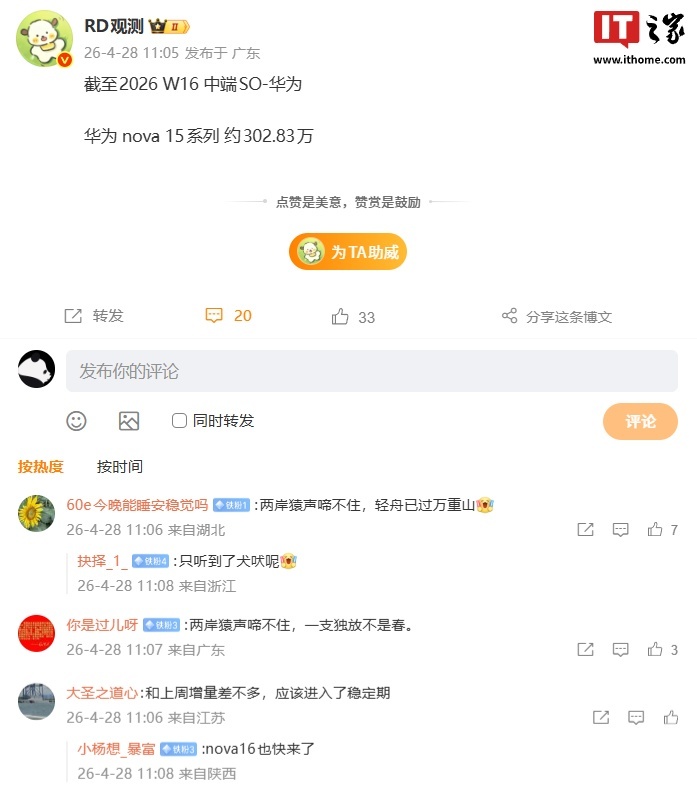Open RD观测's profile avatar
The height and width of the screenshot is (791, 697).
[44, 39]
